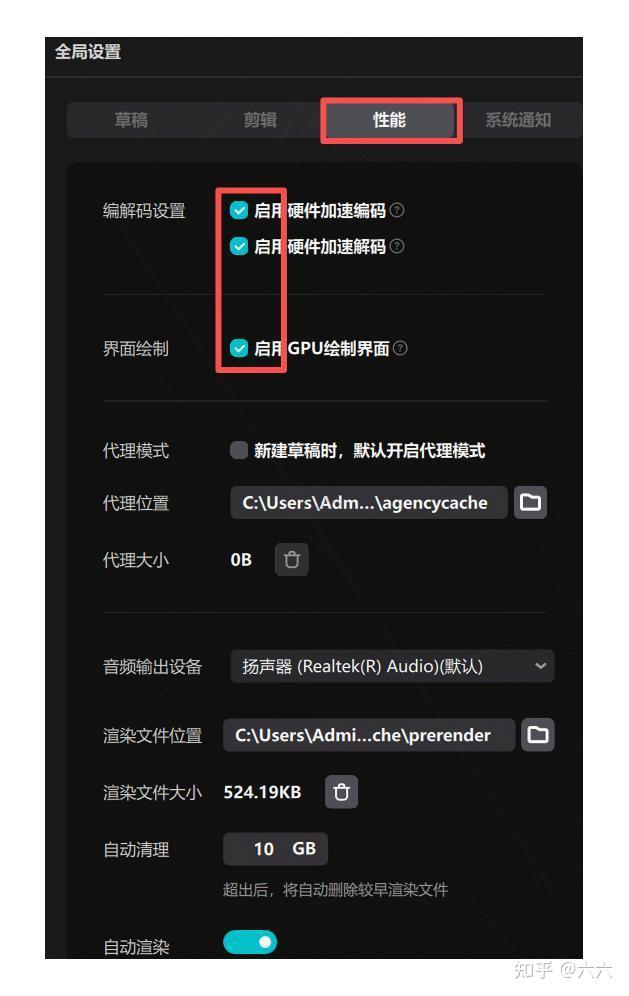Edit the 自动清理 10 GB field

275,849
